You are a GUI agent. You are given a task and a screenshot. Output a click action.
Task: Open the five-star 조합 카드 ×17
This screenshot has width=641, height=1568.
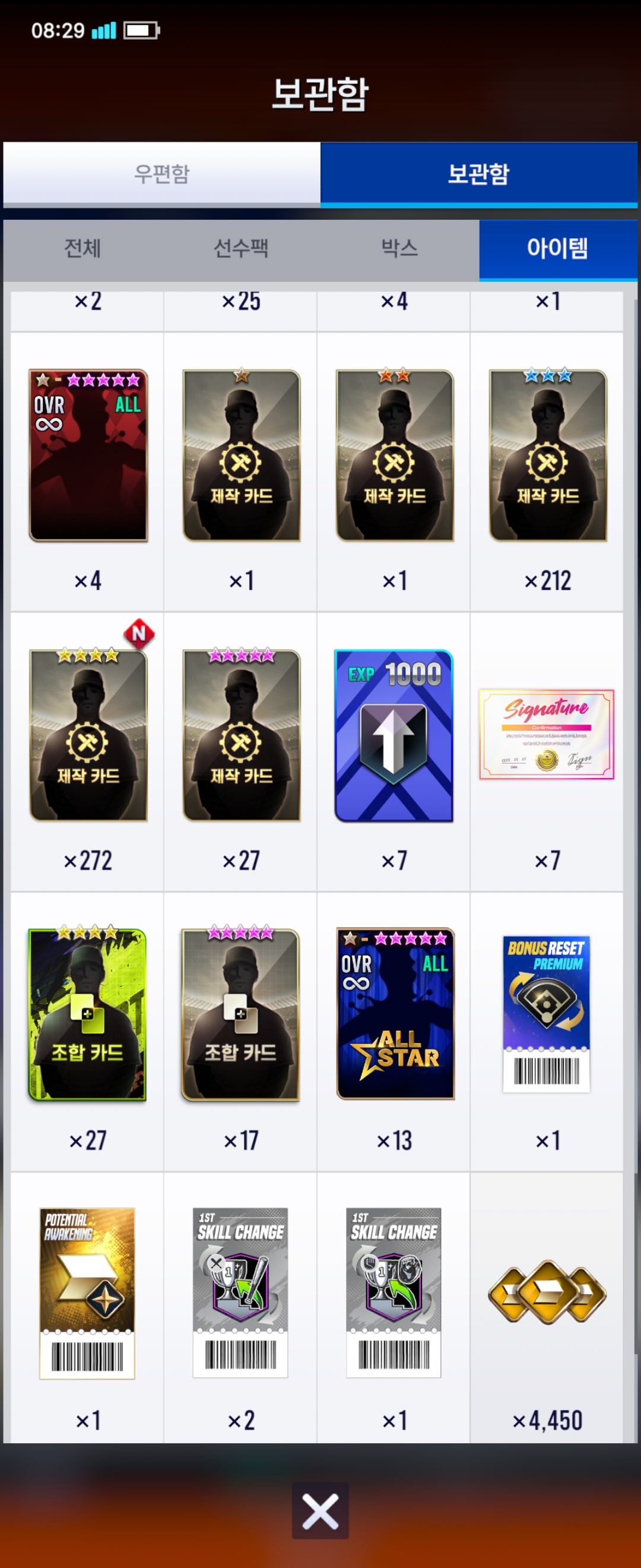pos(242,1014)
